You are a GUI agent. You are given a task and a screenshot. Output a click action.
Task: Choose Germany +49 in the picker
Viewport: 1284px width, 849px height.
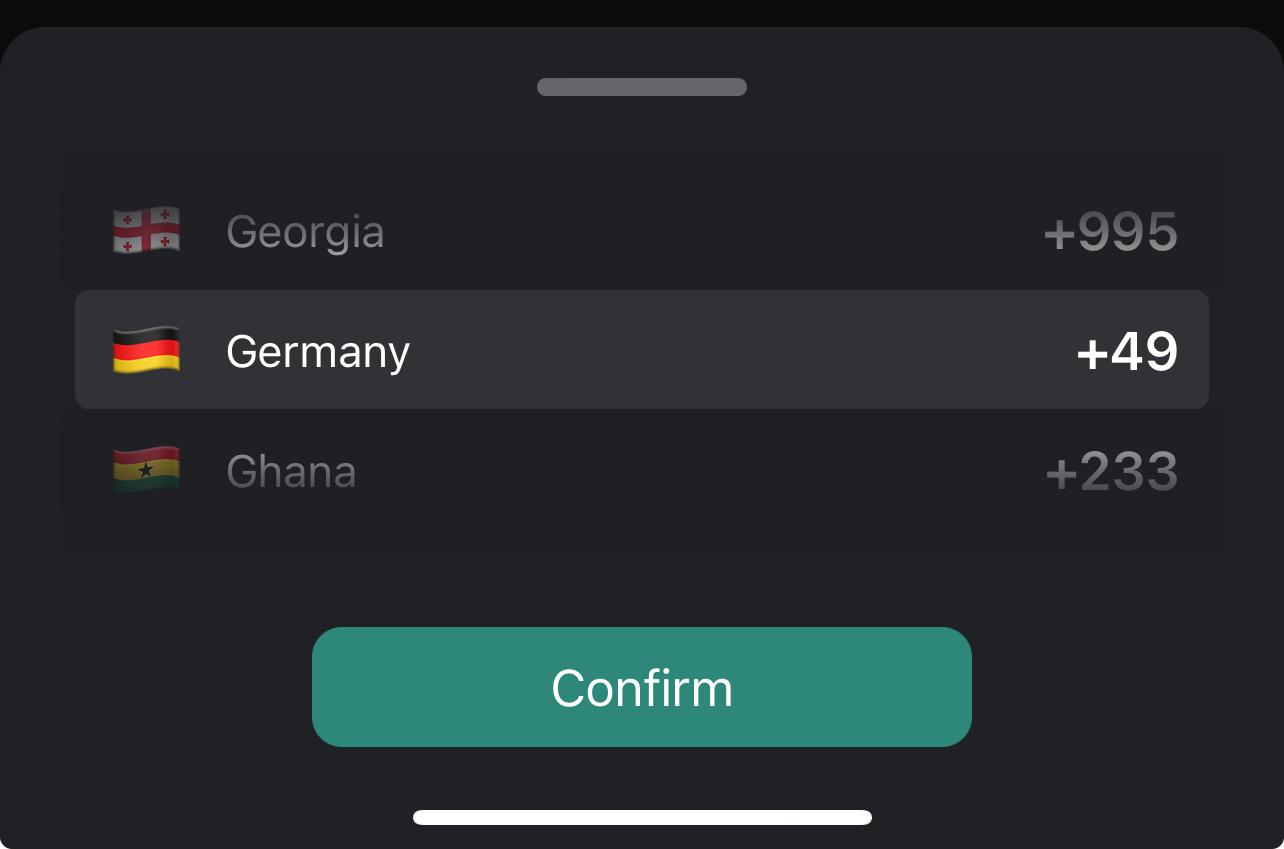pos(642,350)
